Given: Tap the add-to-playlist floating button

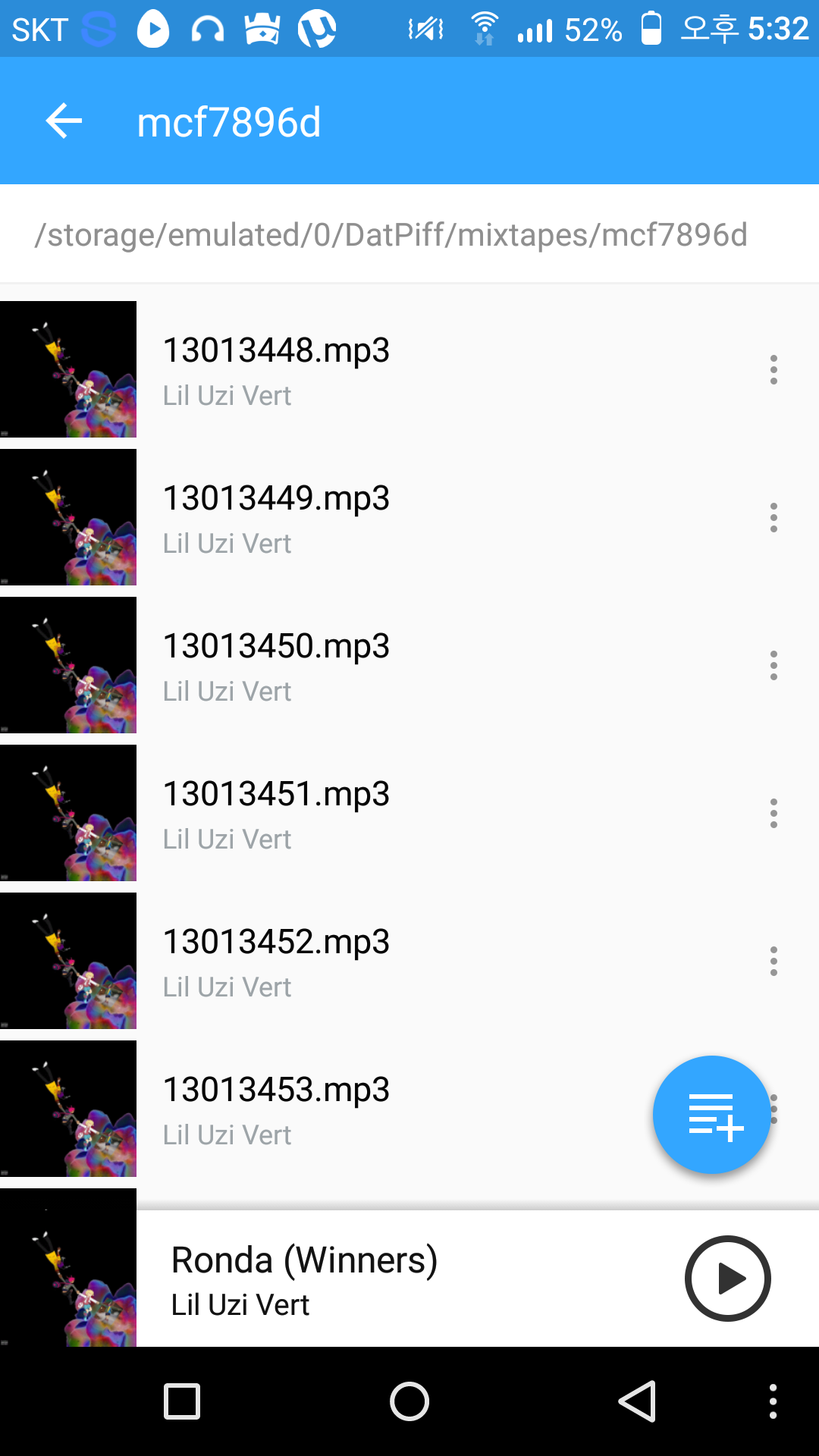Looking at the screenshot, I should tap(711, 1115).
